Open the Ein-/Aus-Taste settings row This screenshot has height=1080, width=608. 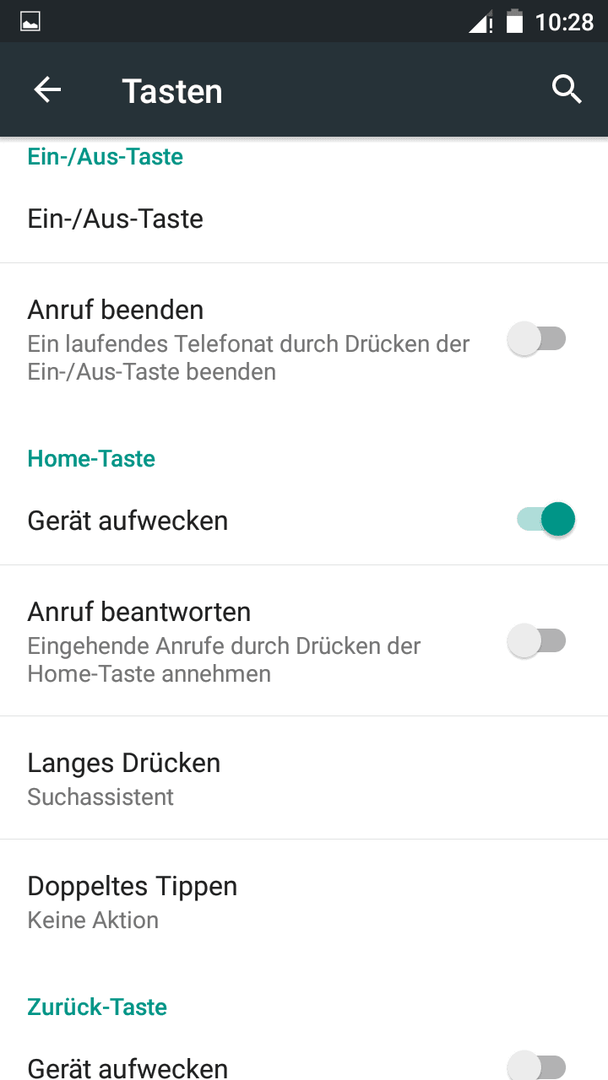[x=304, y=219]
